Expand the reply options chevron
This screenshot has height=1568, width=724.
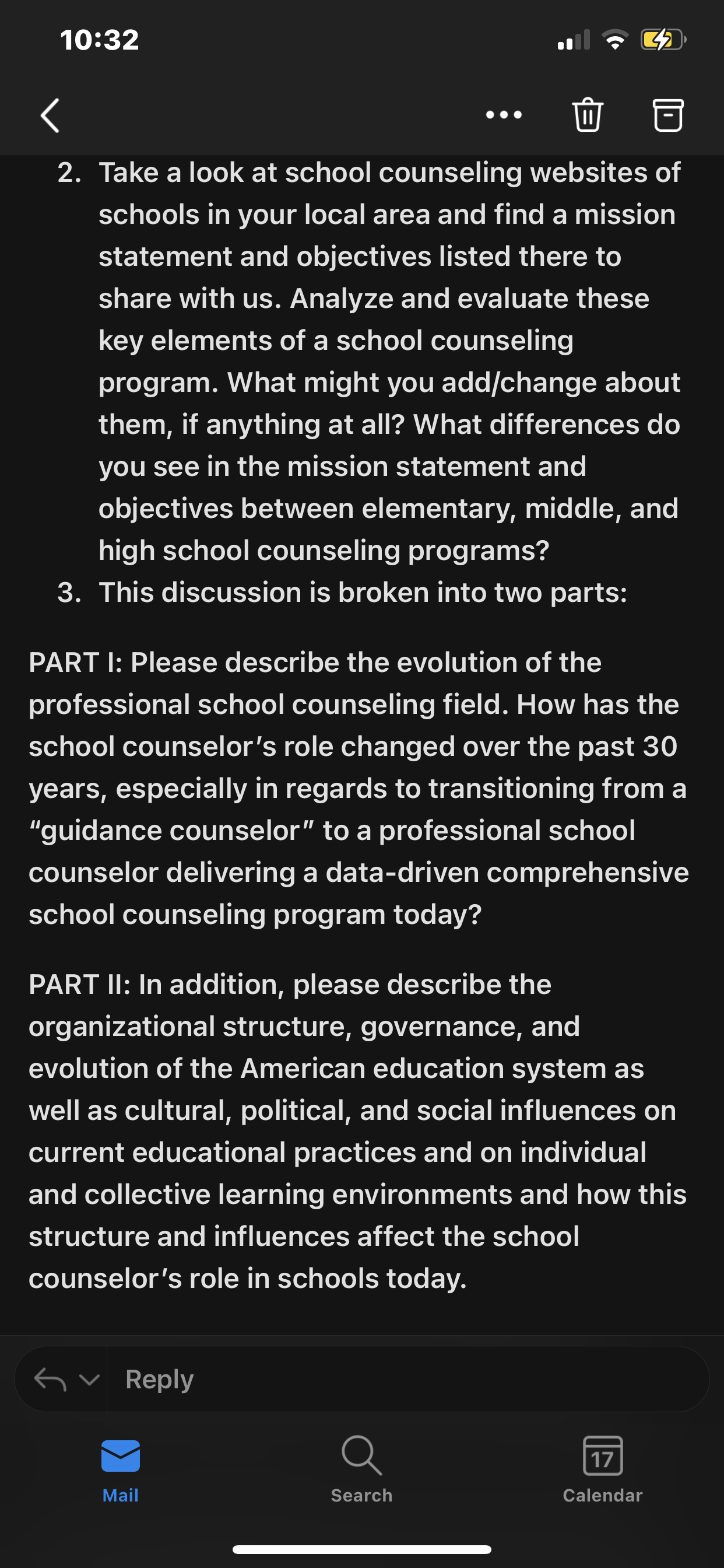(x=89, y=1380)
